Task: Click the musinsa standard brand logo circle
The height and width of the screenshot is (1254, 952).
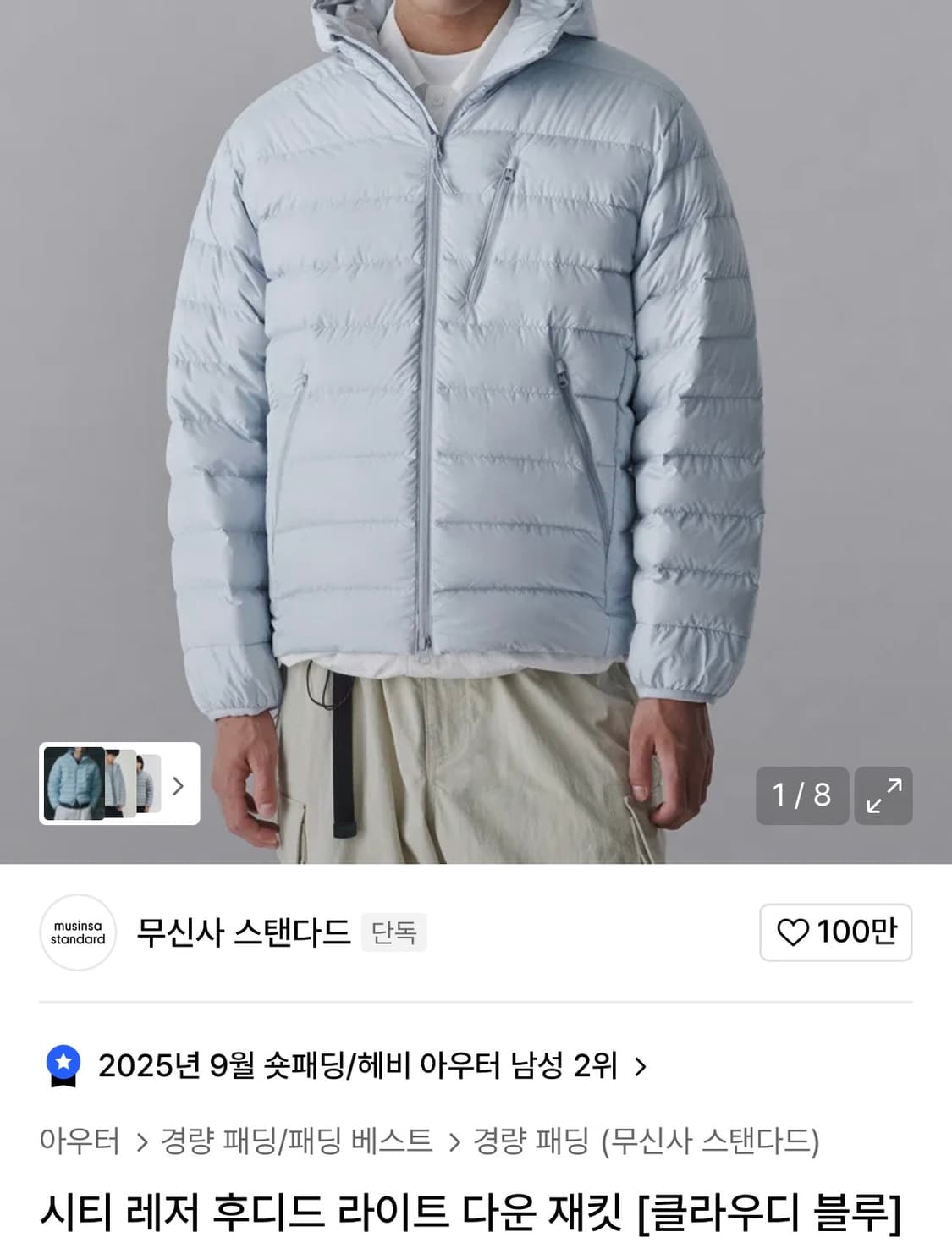Action: (x=79, y=933)
